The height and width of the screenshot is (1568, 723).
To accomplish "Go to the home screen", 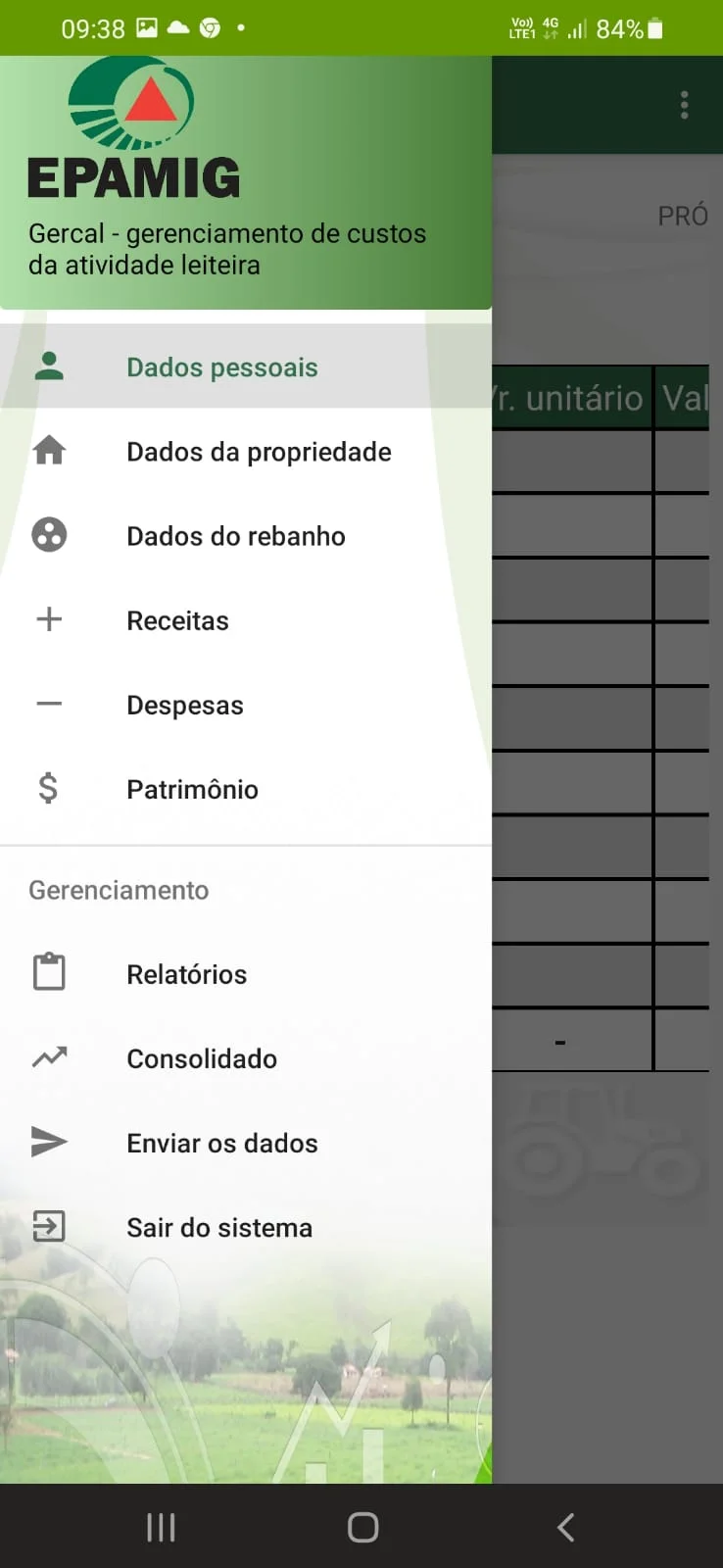I will click(362, 1527).
